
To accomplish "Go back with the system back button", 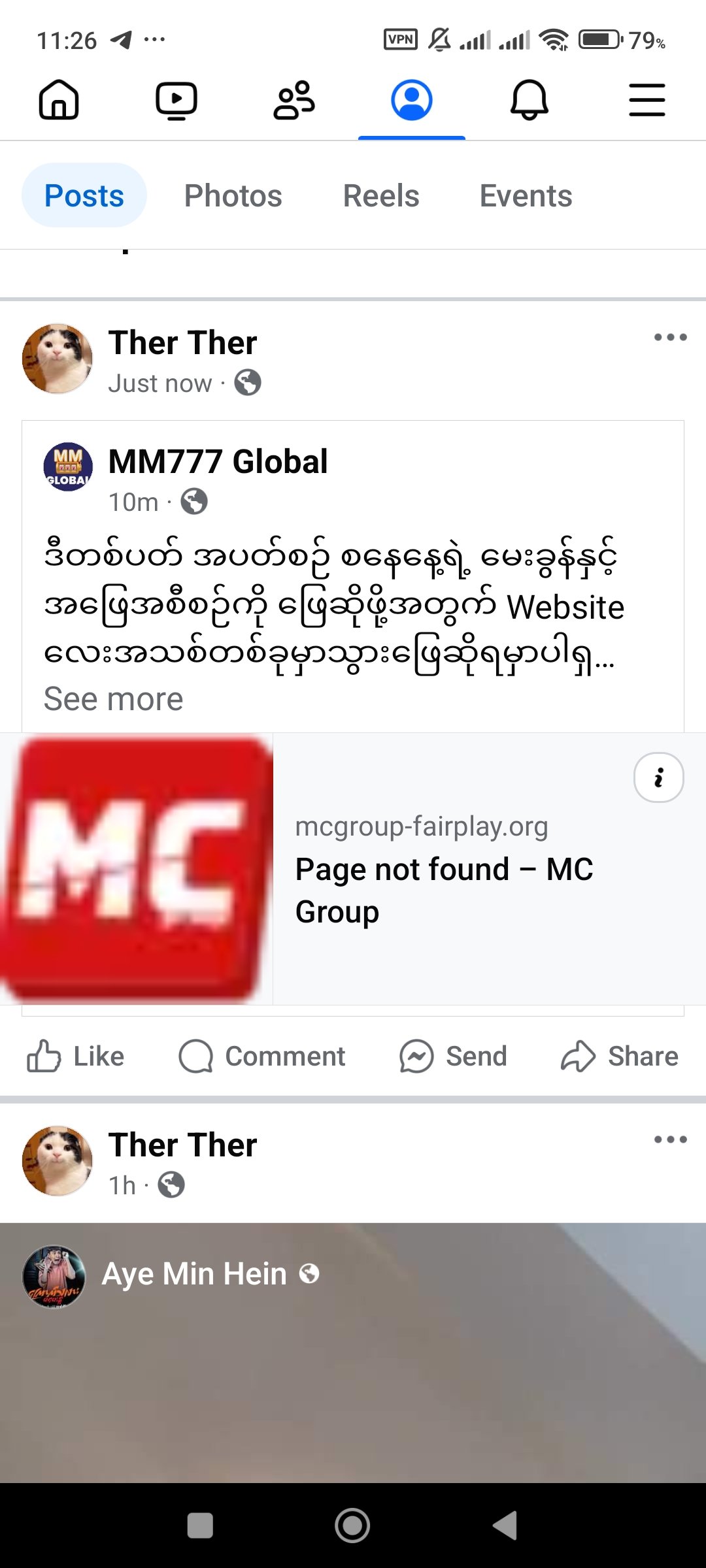I will pos(505,1526).
